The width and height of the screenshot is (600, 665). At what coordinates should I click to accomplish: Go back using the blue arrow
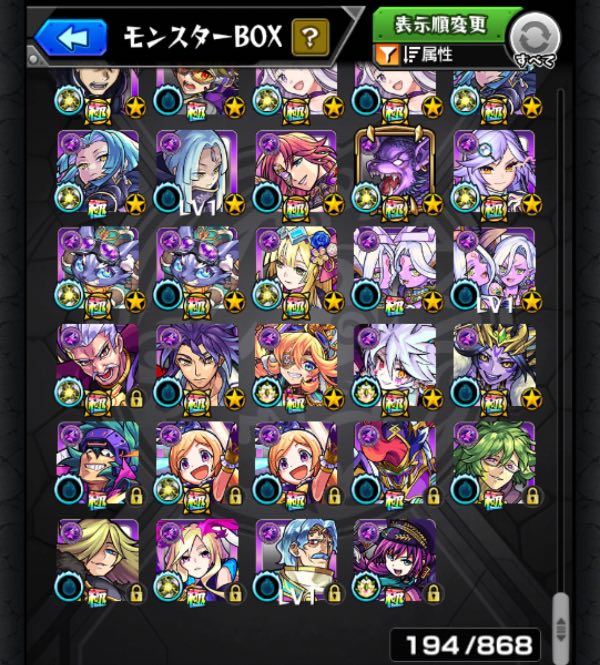click(x=72, y=38)
